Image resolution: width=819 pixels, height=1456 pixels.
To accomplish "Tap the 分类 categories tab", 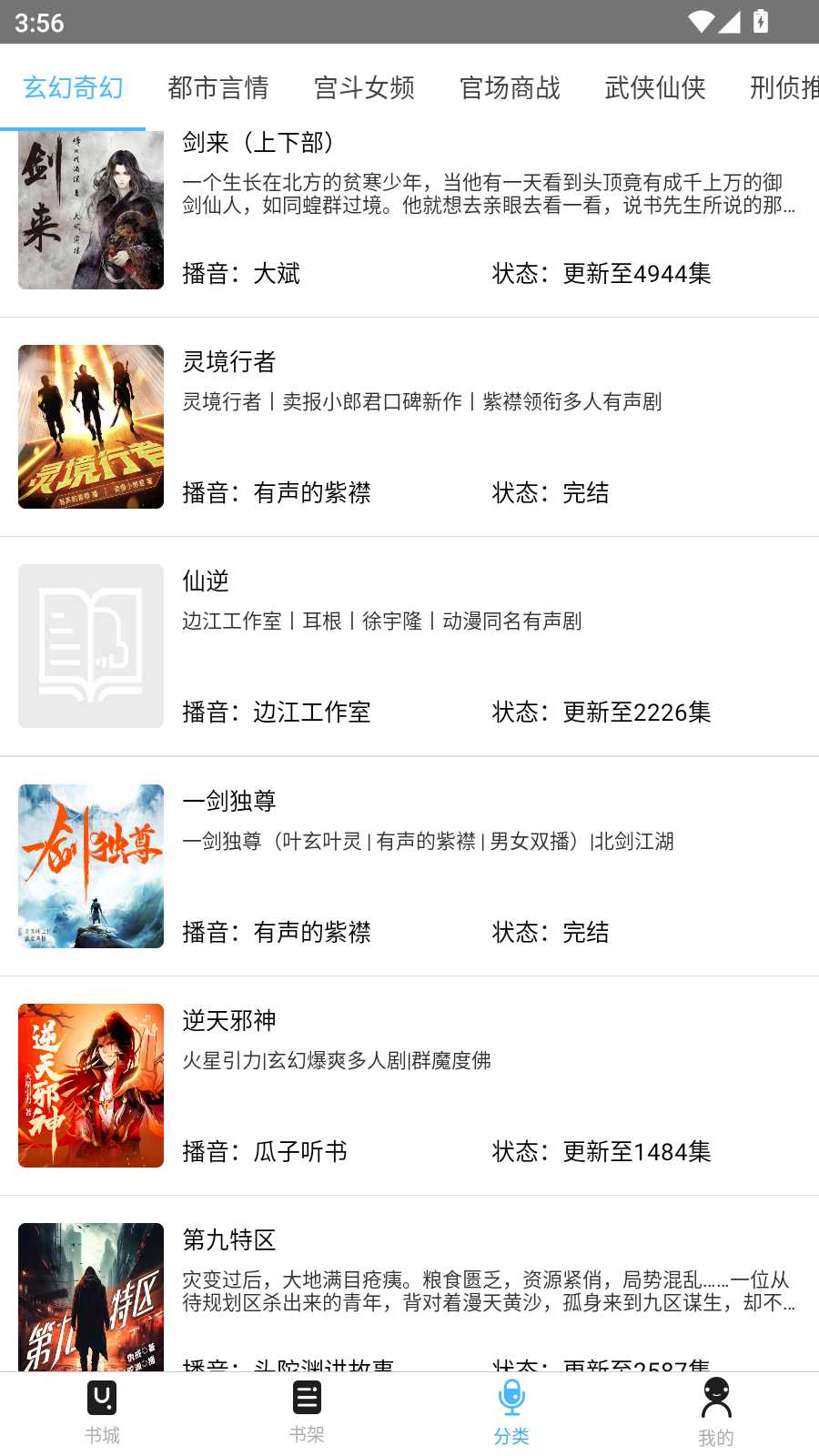I will click(x=511, y=1412).
